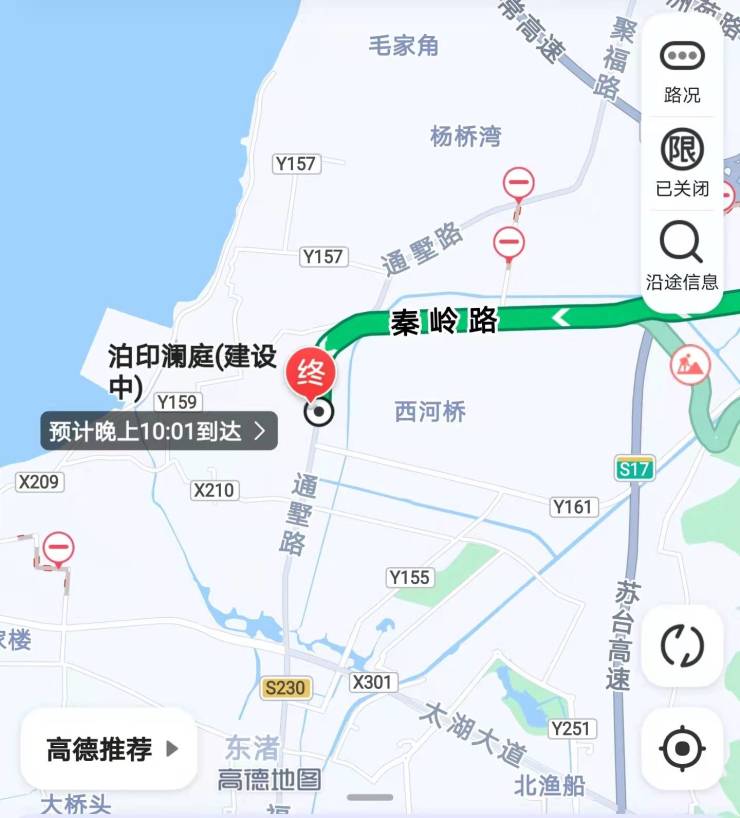Image resolution: width=740 pixels, height=818 pixels.
Task: Toggle the 限 restriction setting marked 已关闭
Action: [682, 162]
